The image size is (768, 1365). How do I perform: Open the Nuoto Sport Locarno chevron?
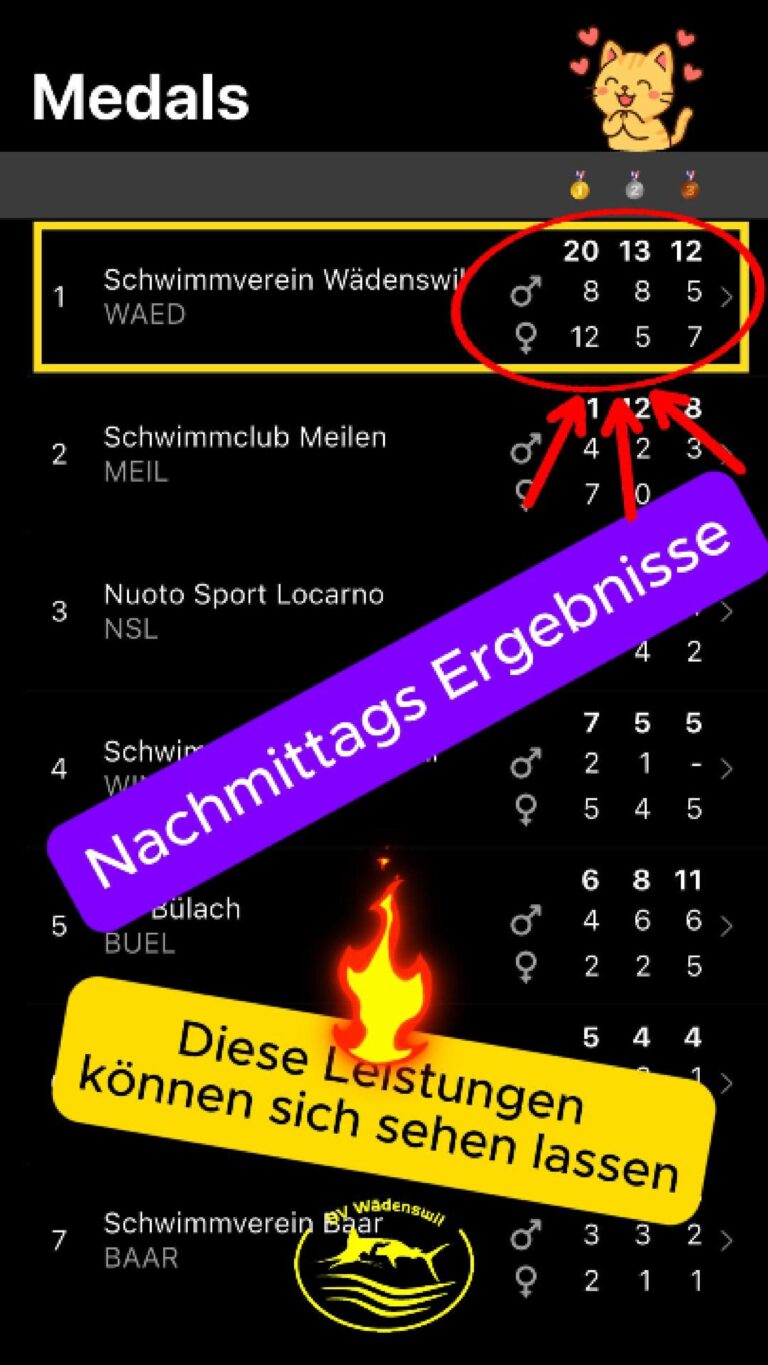coord(727,612)
